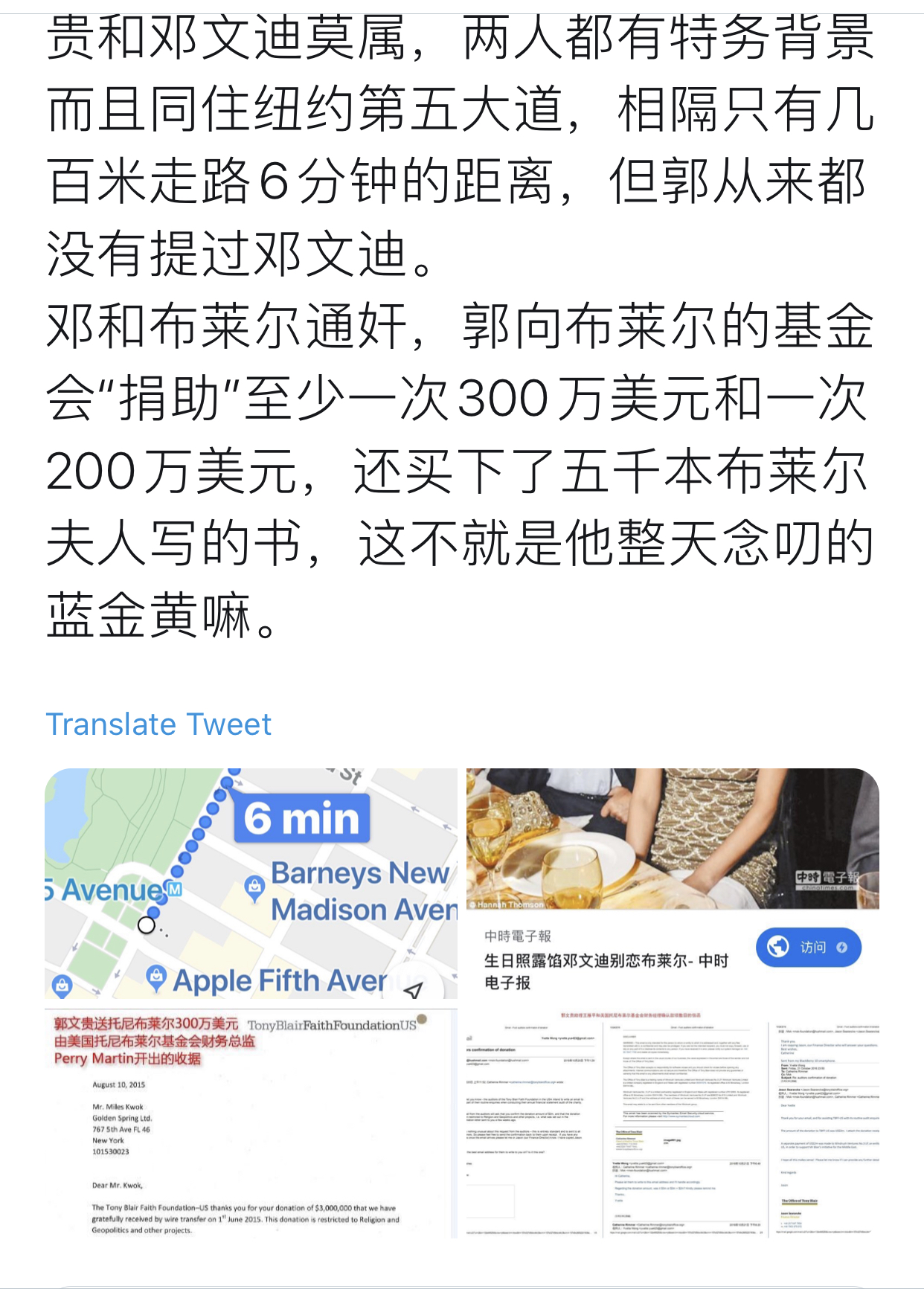View the Tony Blair Foundation receipt image
Image resolution: width=924 pixels, height=1289 pixels.
251,1123
